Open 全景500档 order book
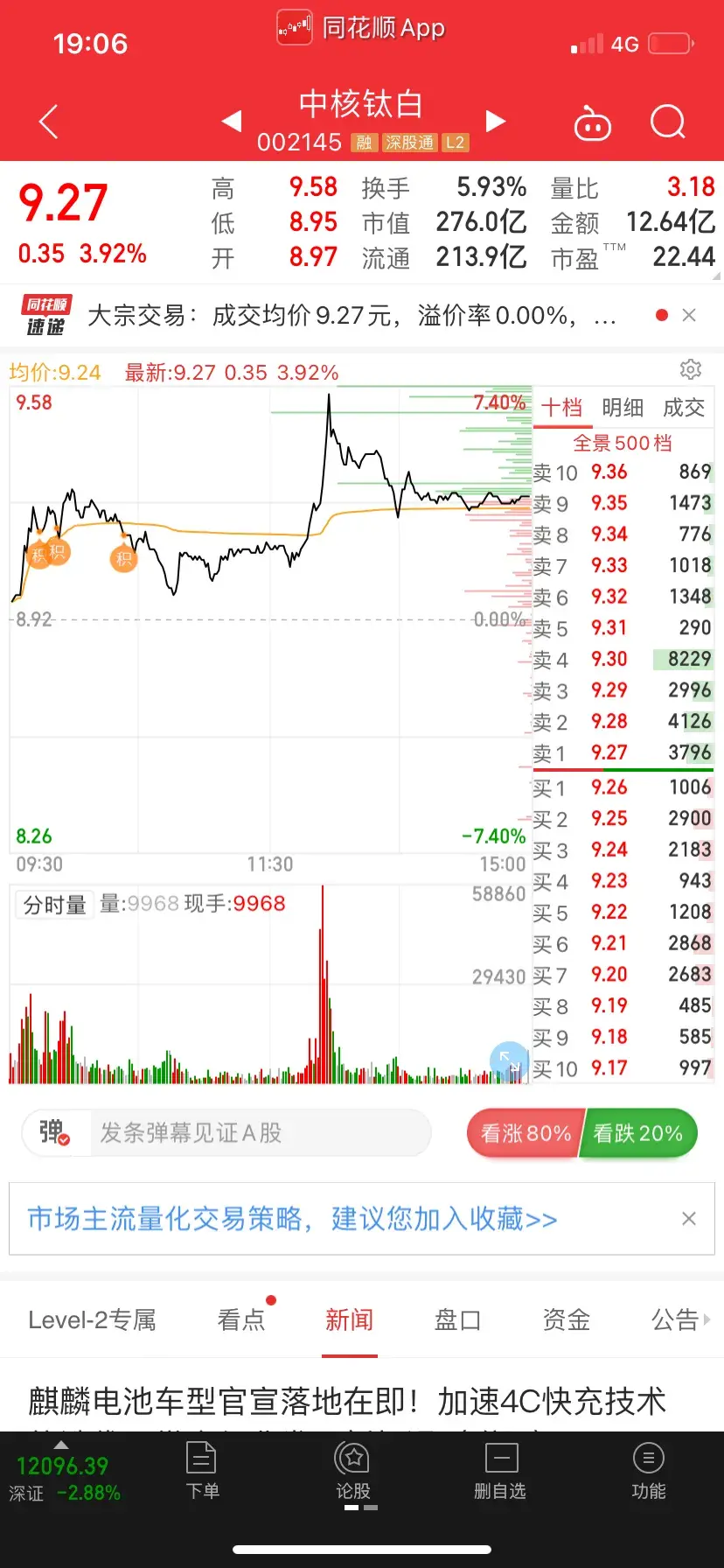The width and height of the screenshot is (724, 1568). 623,443
